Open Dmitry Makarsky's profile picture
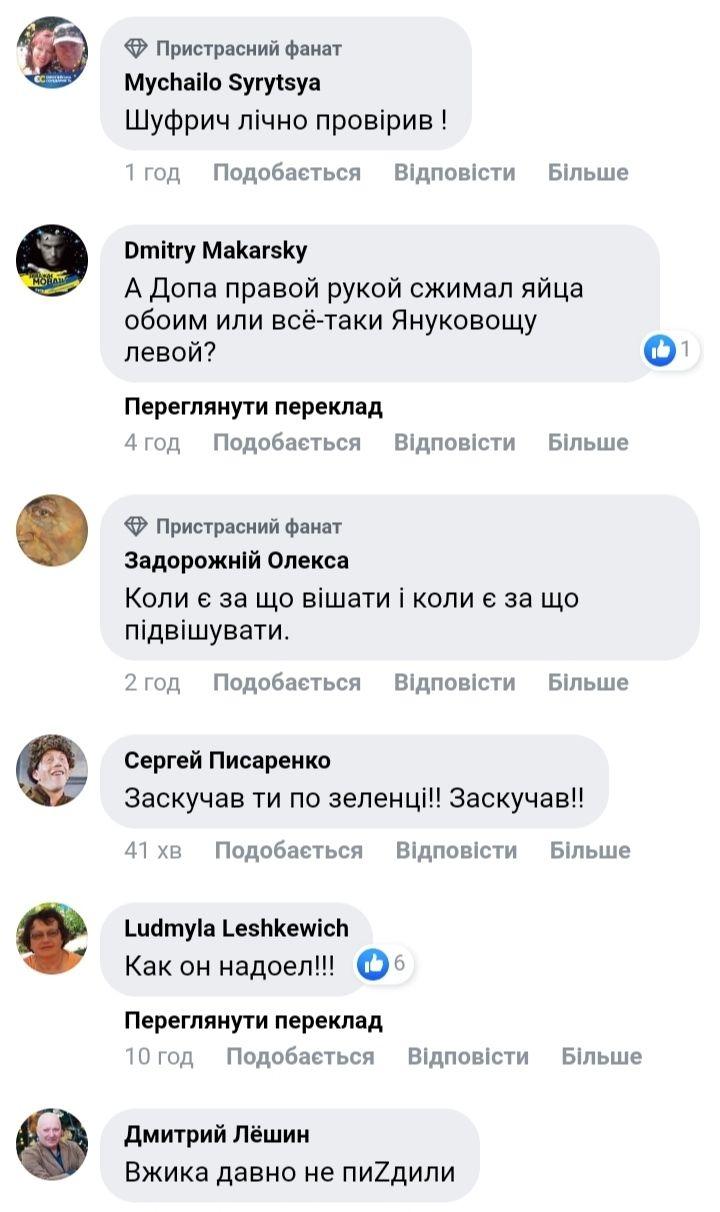Image resolution: width=720 pixels, height=1212 pixels. point(52,259)
